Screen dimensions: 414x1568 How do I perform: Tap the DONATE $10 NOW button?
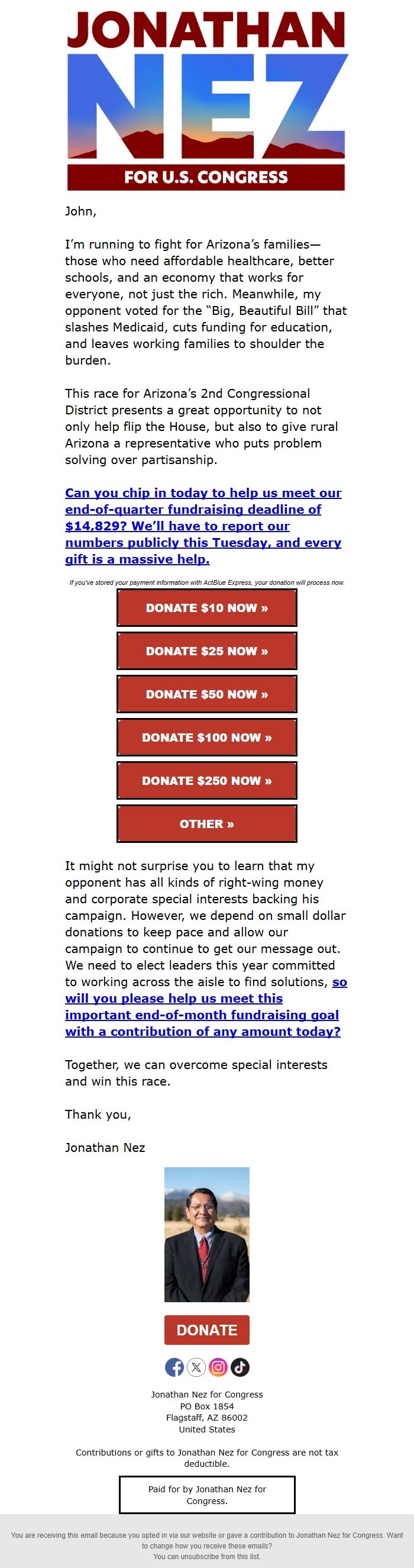tap(206, 607)
